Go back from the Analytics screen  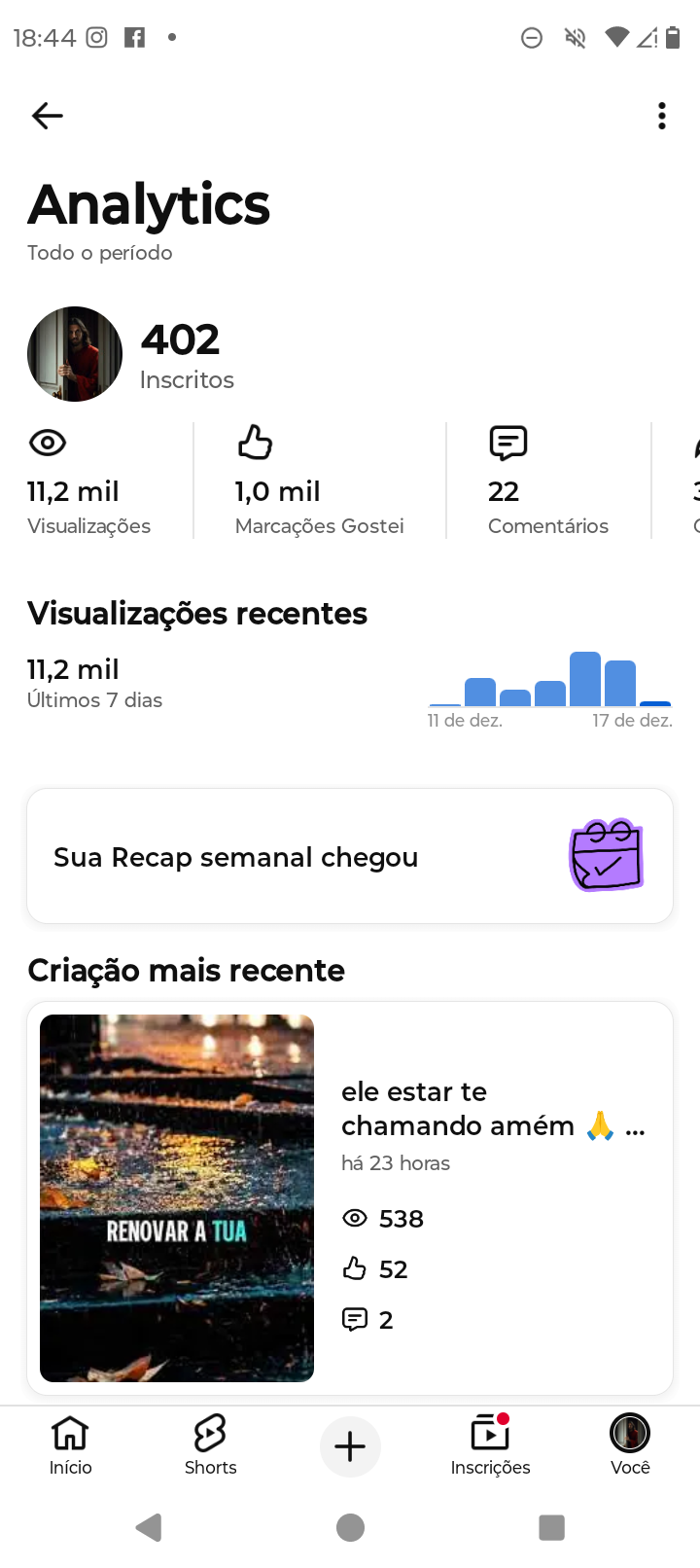[47, 116]
